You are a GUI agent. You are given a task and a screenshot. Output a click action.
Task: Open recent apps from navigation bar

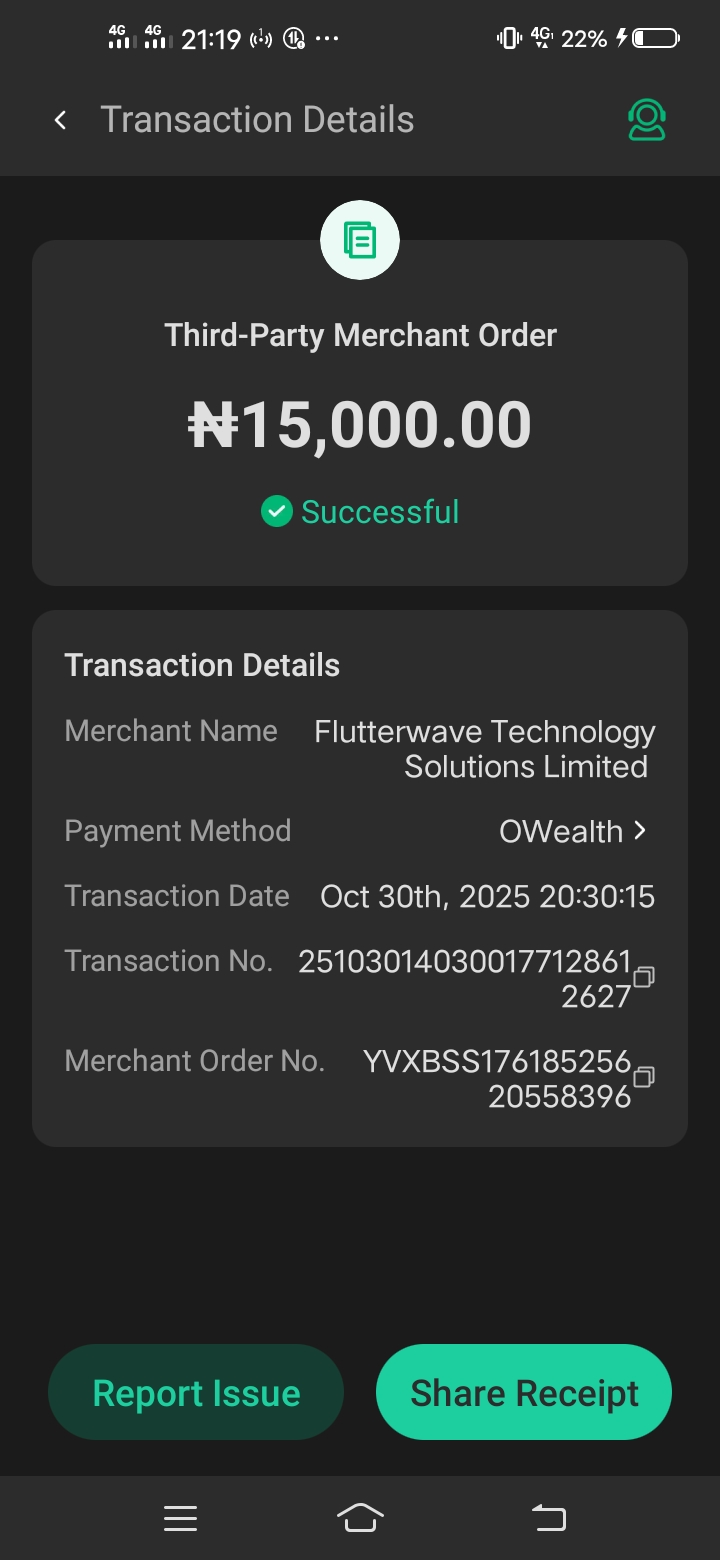pos(180,1519)
